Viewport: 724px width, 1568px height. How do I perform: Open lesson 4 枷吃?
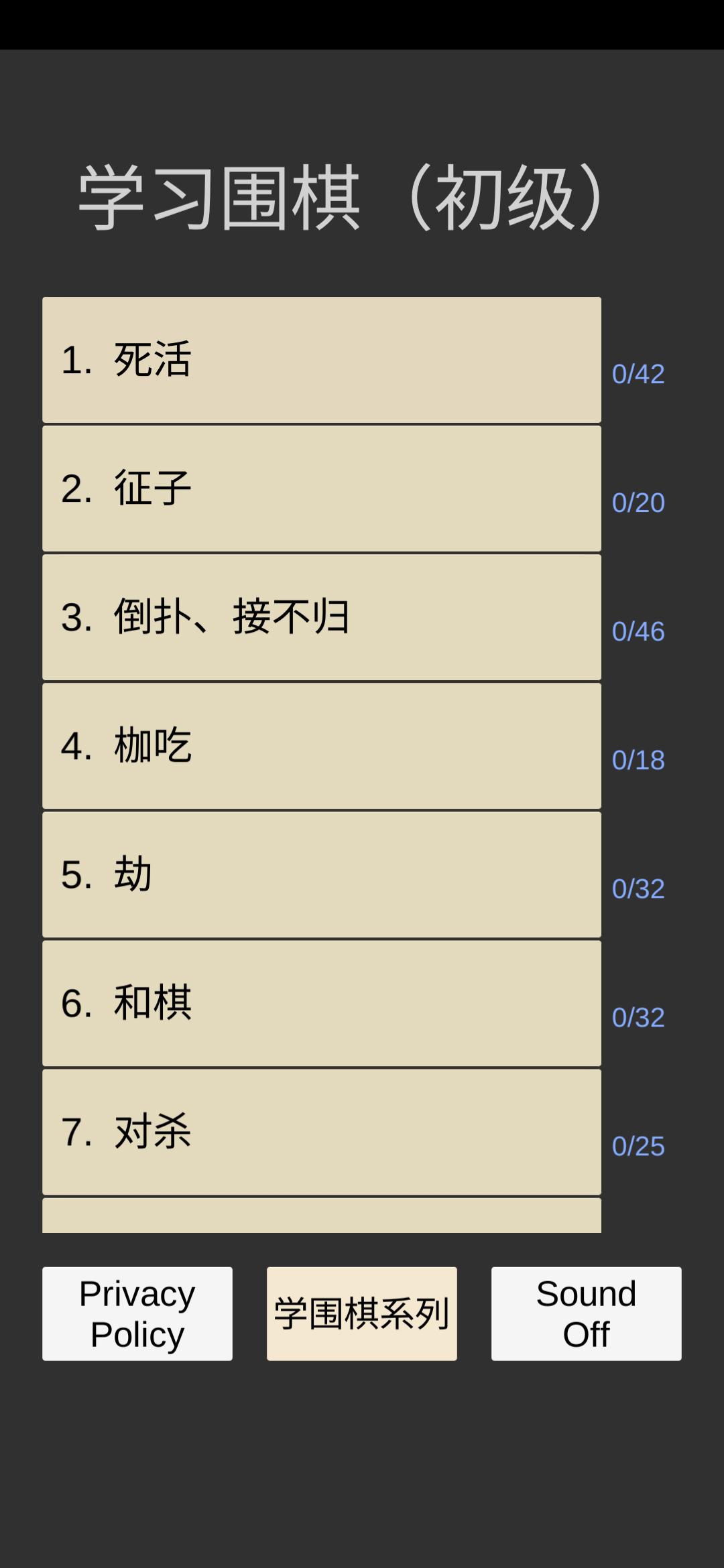point(322,746)
